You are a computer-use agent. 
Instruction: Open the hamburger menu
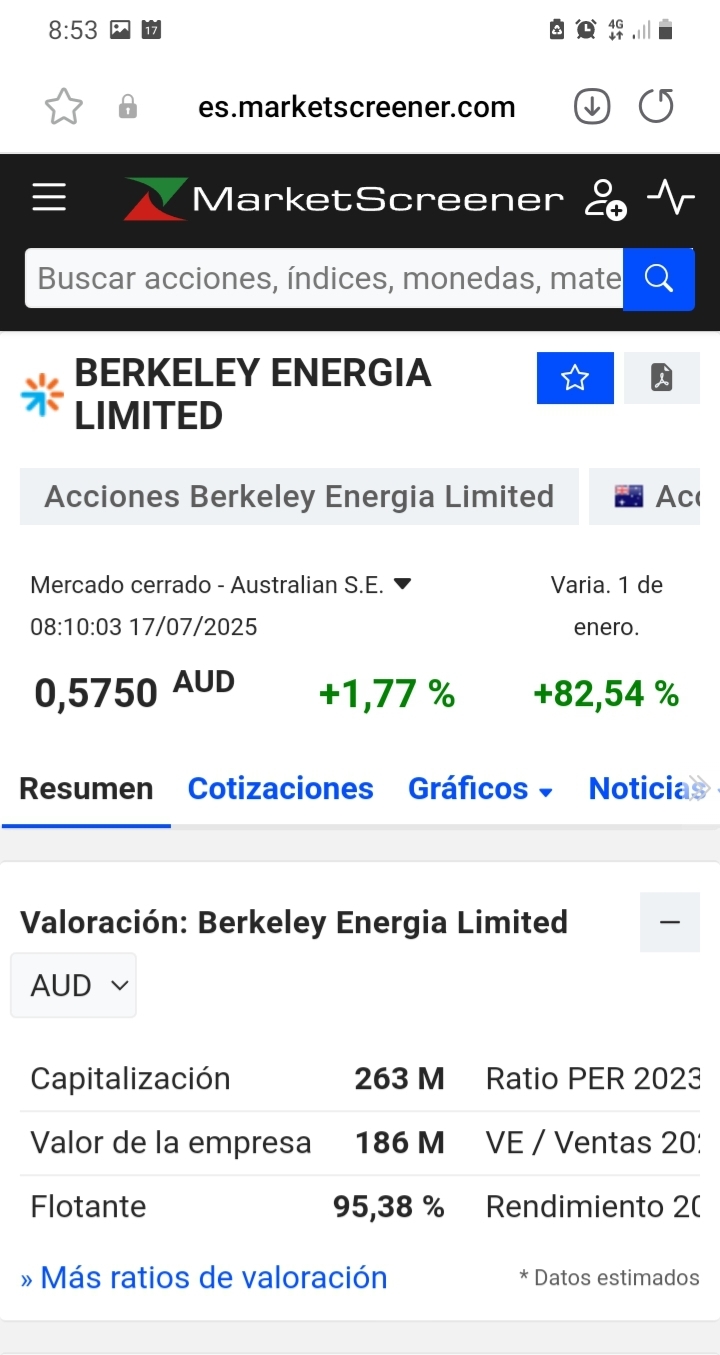point(49,198)
